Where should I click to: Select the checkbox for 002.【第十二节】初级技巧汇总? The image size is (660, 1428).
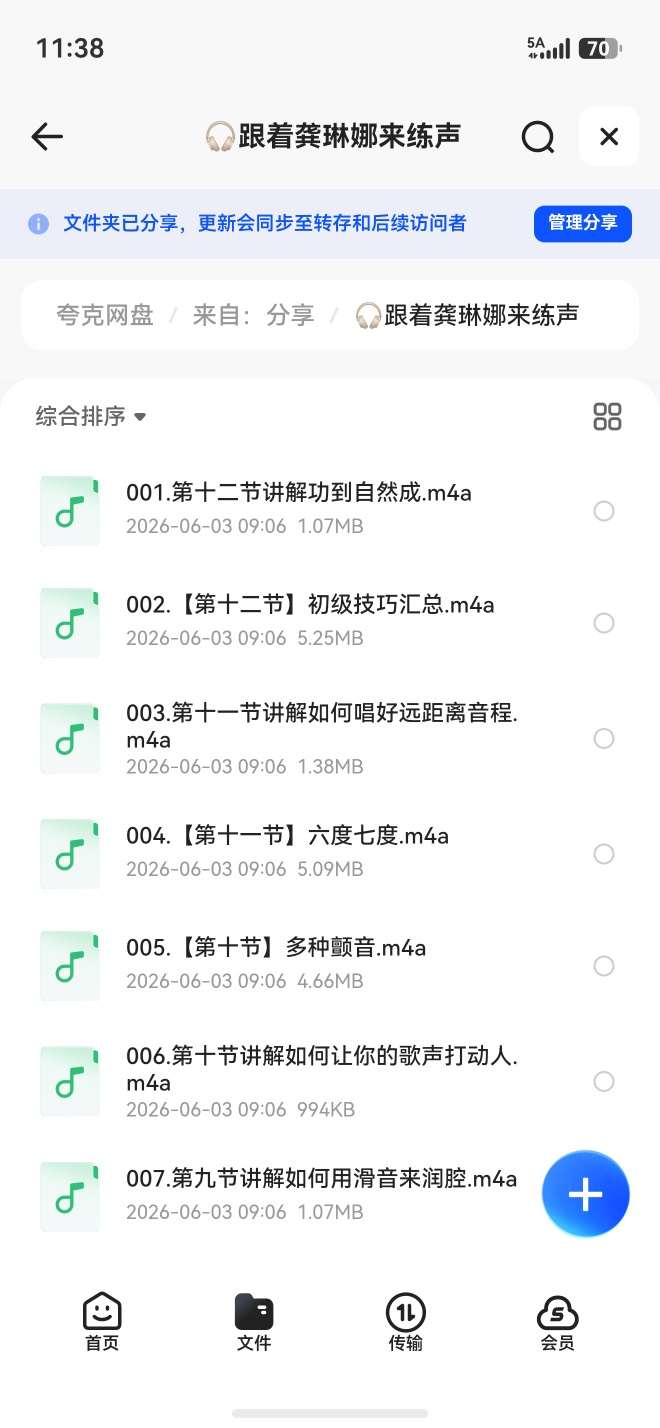(x=604, y=623)
